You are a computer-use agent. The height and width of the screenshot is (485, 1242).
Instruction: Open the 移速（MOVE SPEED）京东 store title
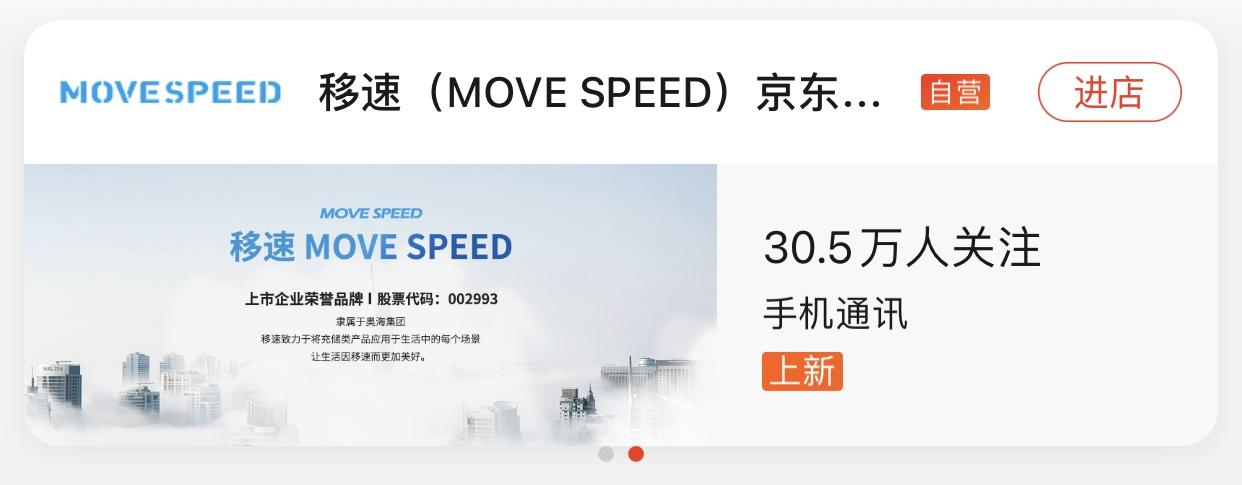point(600,93)
